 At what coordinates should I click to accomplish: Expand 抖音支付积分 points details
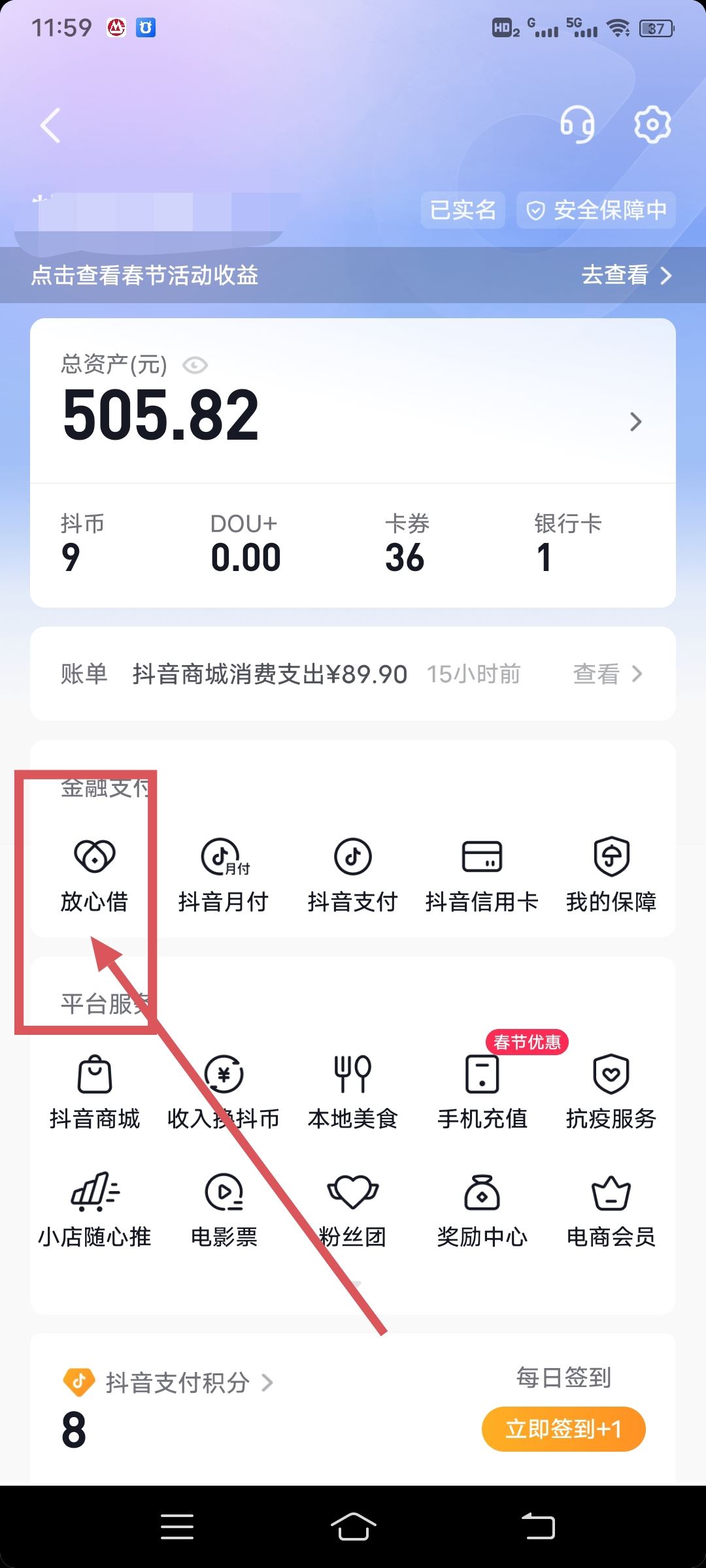268,1383
